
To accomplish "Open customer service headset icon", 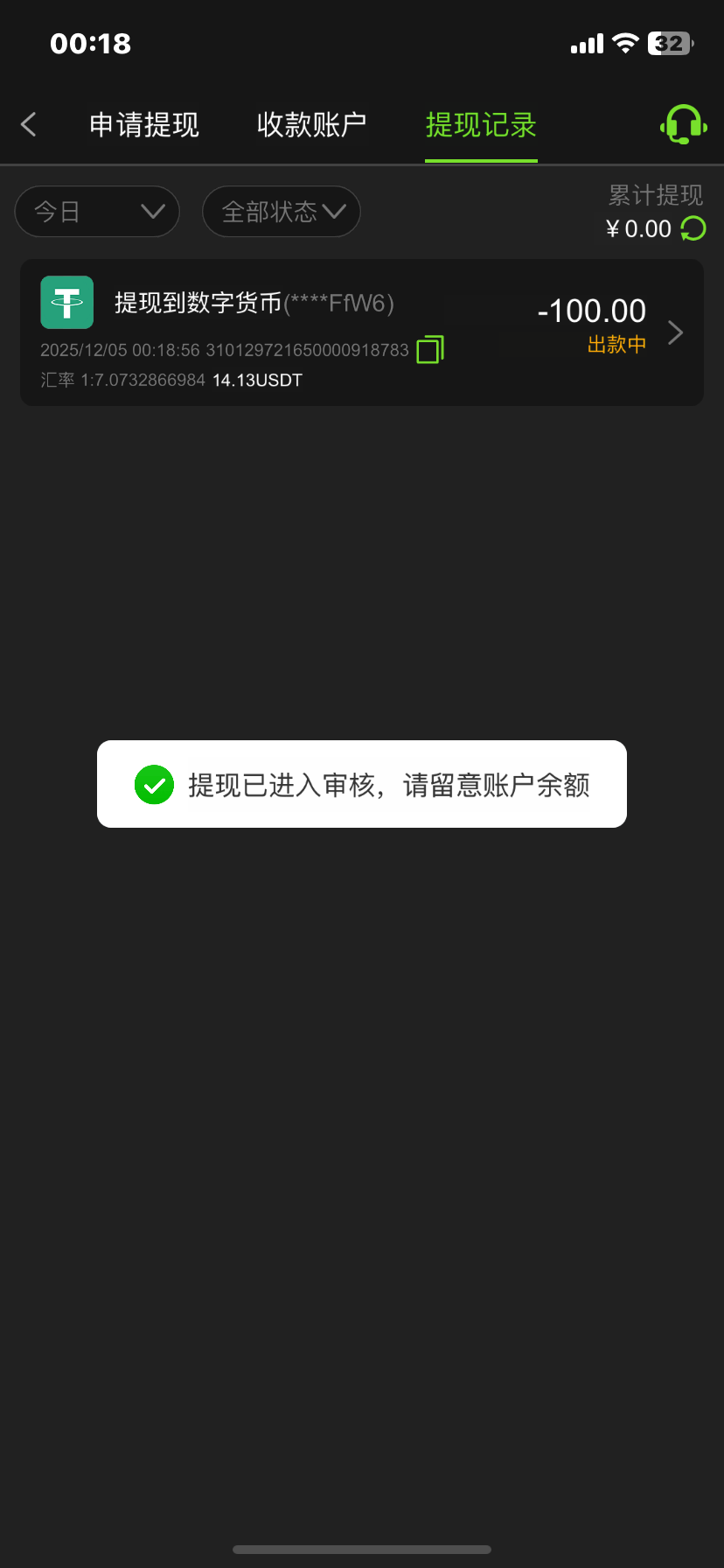I will click(x=683, y=124).
